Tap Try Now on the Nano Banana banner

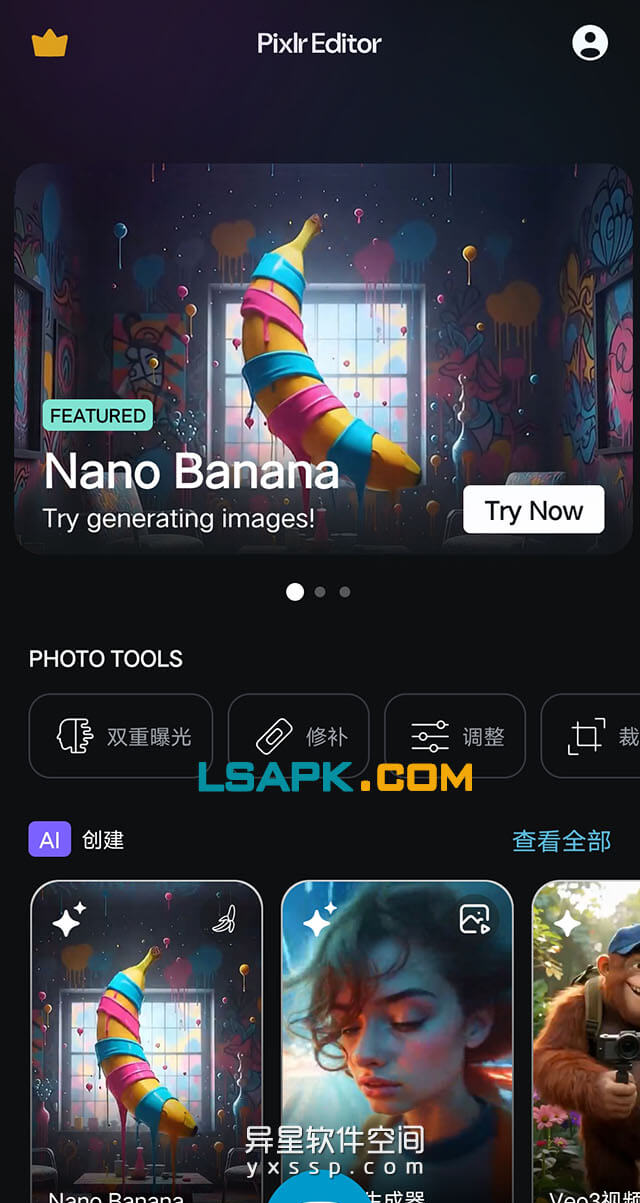pos(533,510)
